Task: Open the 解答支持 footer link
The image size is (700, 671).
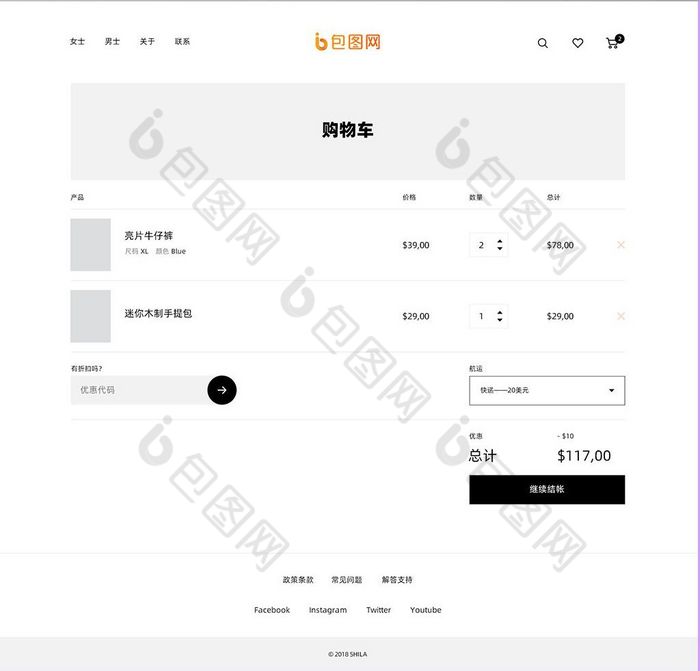Action: [x=397, y=580]
